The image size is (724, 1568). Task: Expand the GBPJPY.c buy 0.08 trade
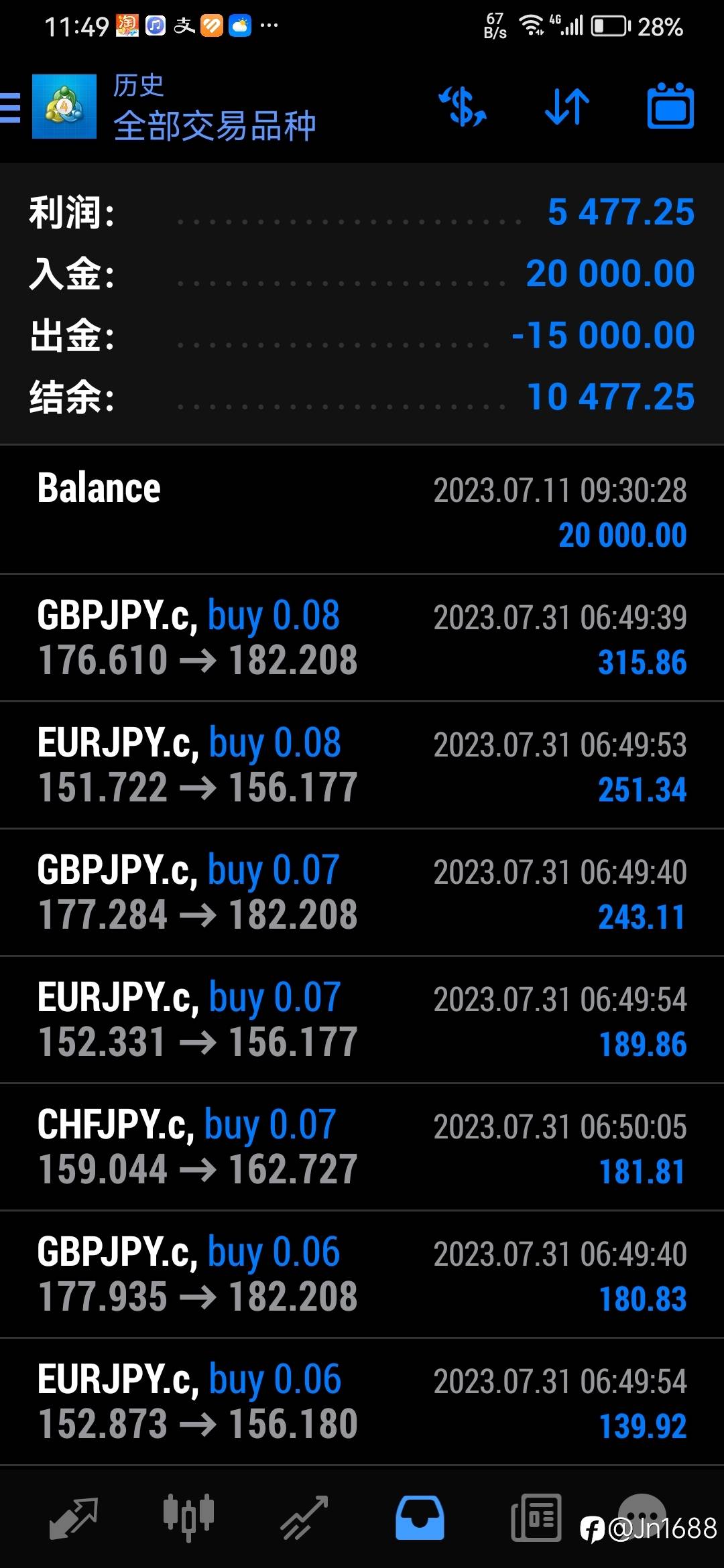click(x=362, y=637)
